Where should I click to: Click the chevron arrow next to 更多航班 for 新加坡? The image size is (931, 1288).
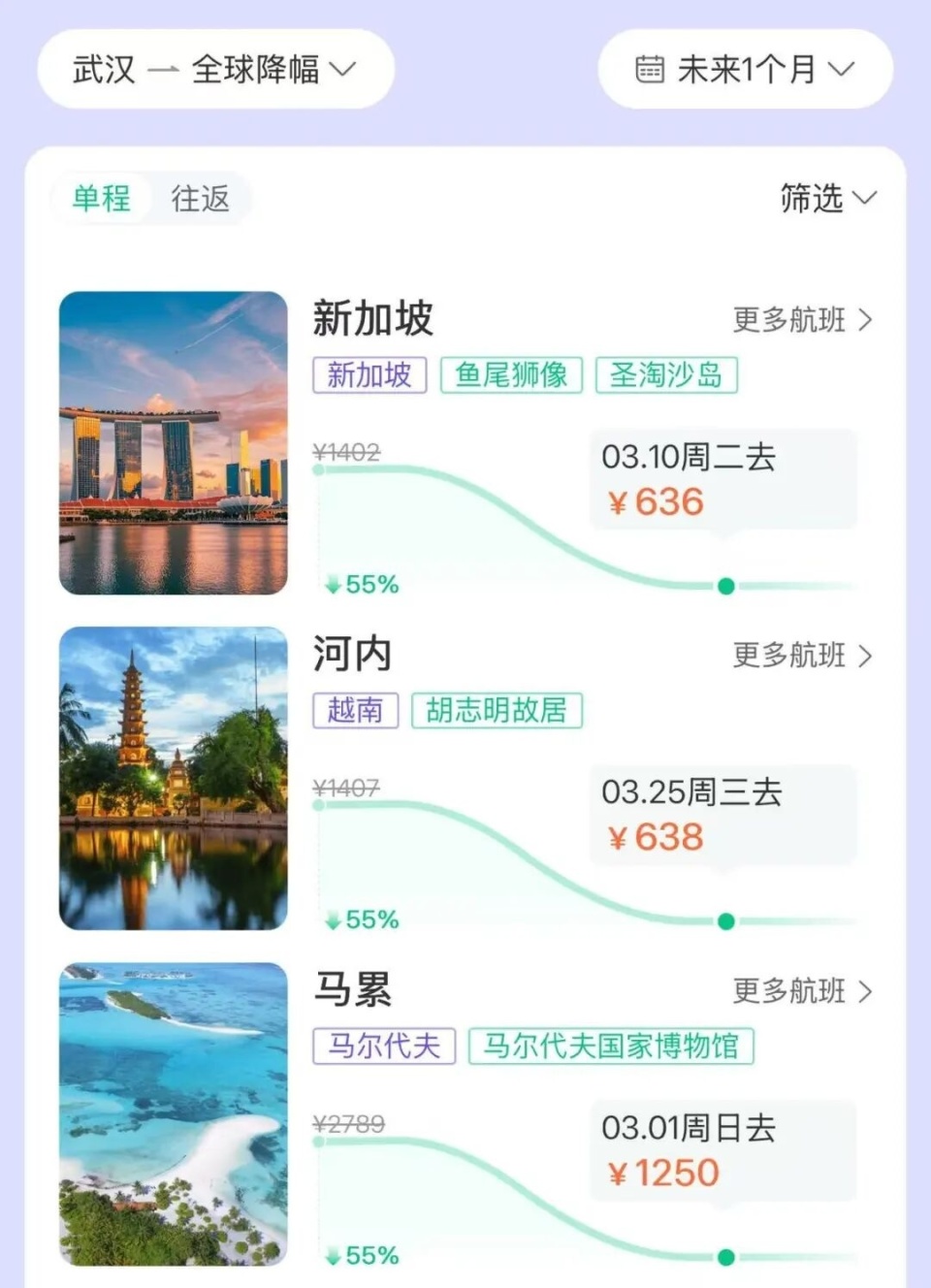click(x=866, y=320)
